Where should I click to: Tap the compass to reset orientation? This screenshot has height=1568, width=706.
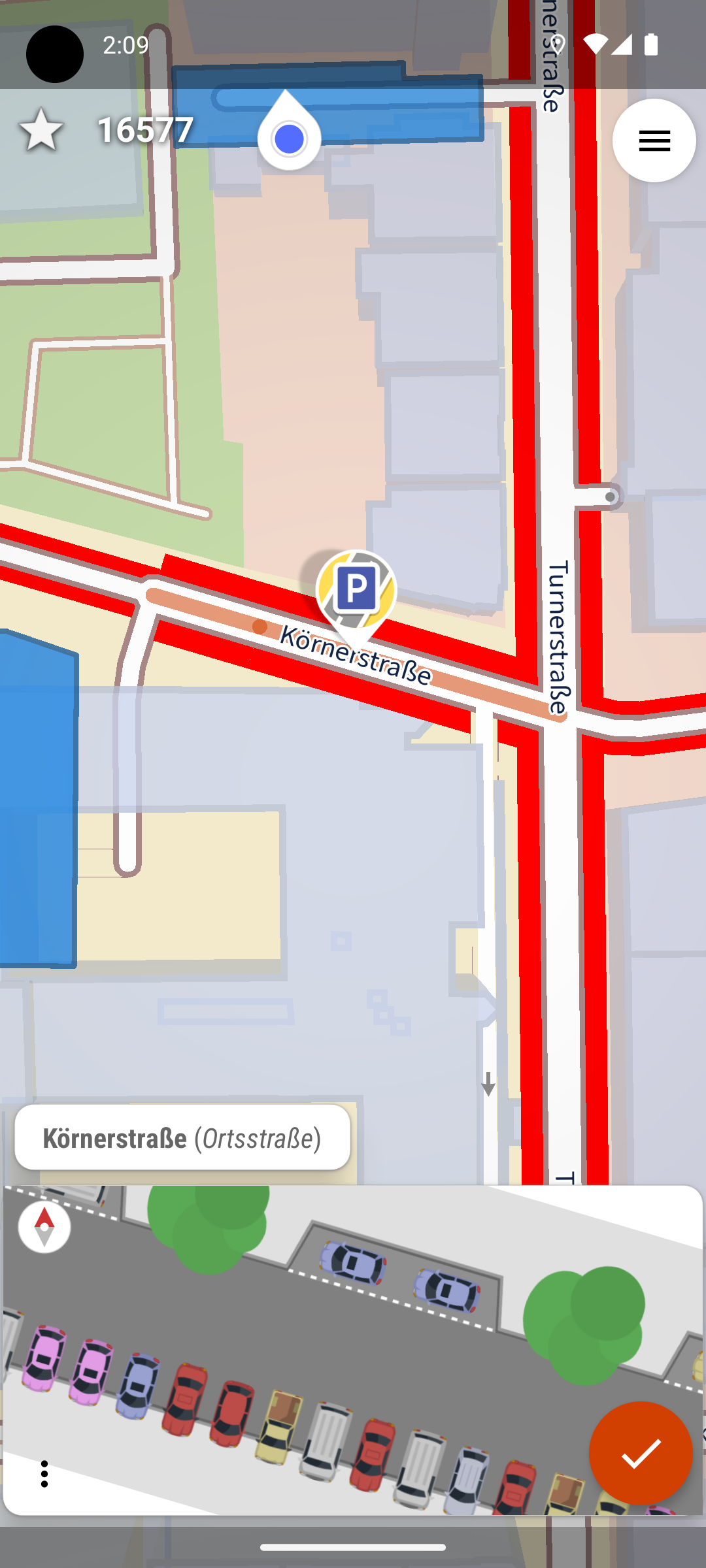coord(44,1227)
